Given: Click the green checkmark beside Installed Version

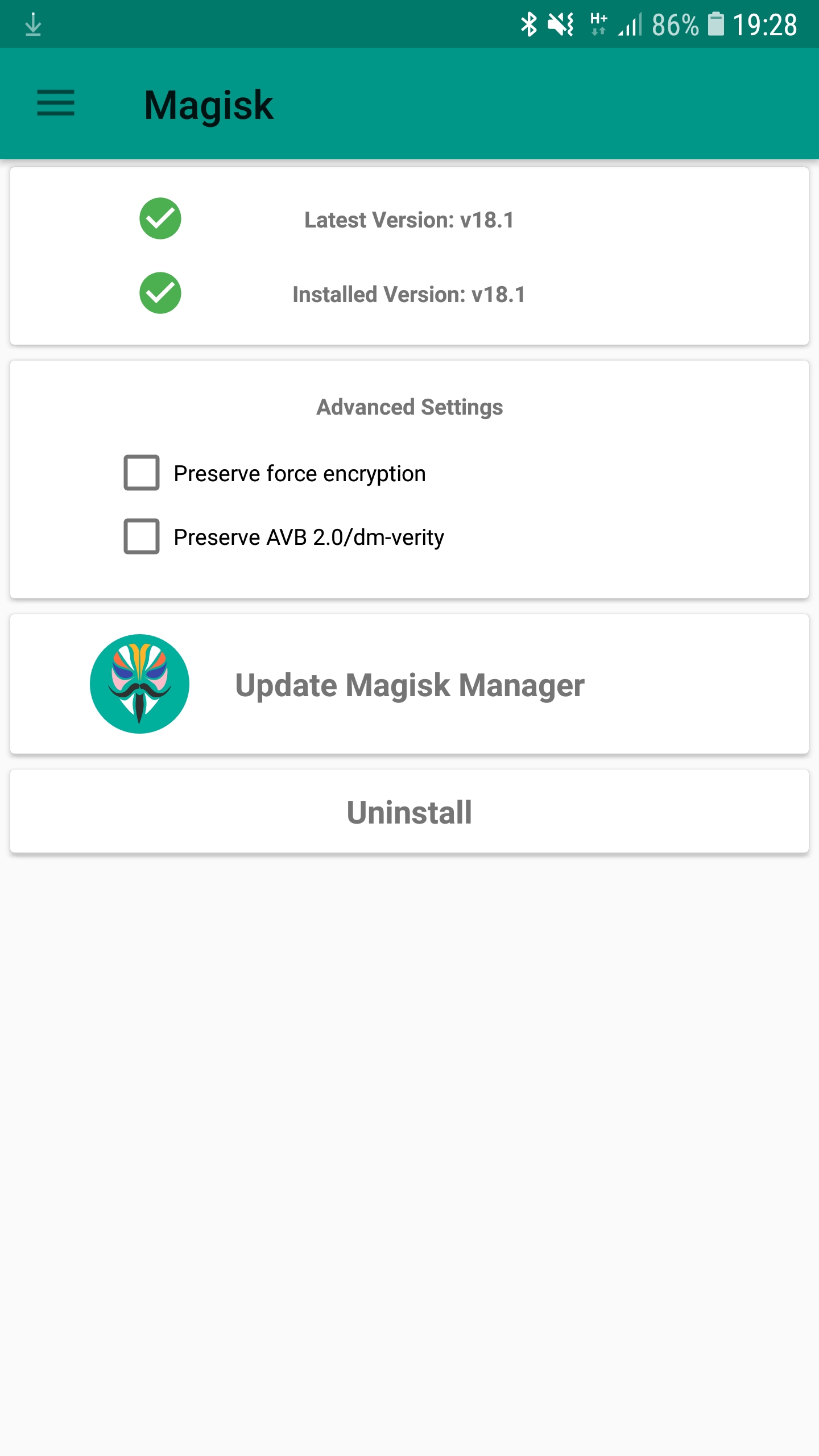Looking at the screenshot, I should point(160,293).
